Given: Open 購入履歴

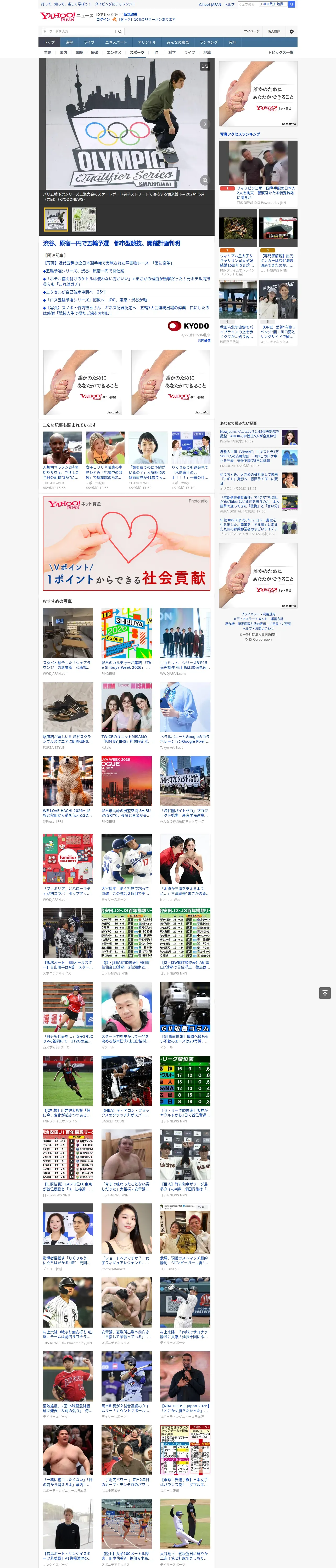Looking at the screenshot, I should [x=274, y=31].
